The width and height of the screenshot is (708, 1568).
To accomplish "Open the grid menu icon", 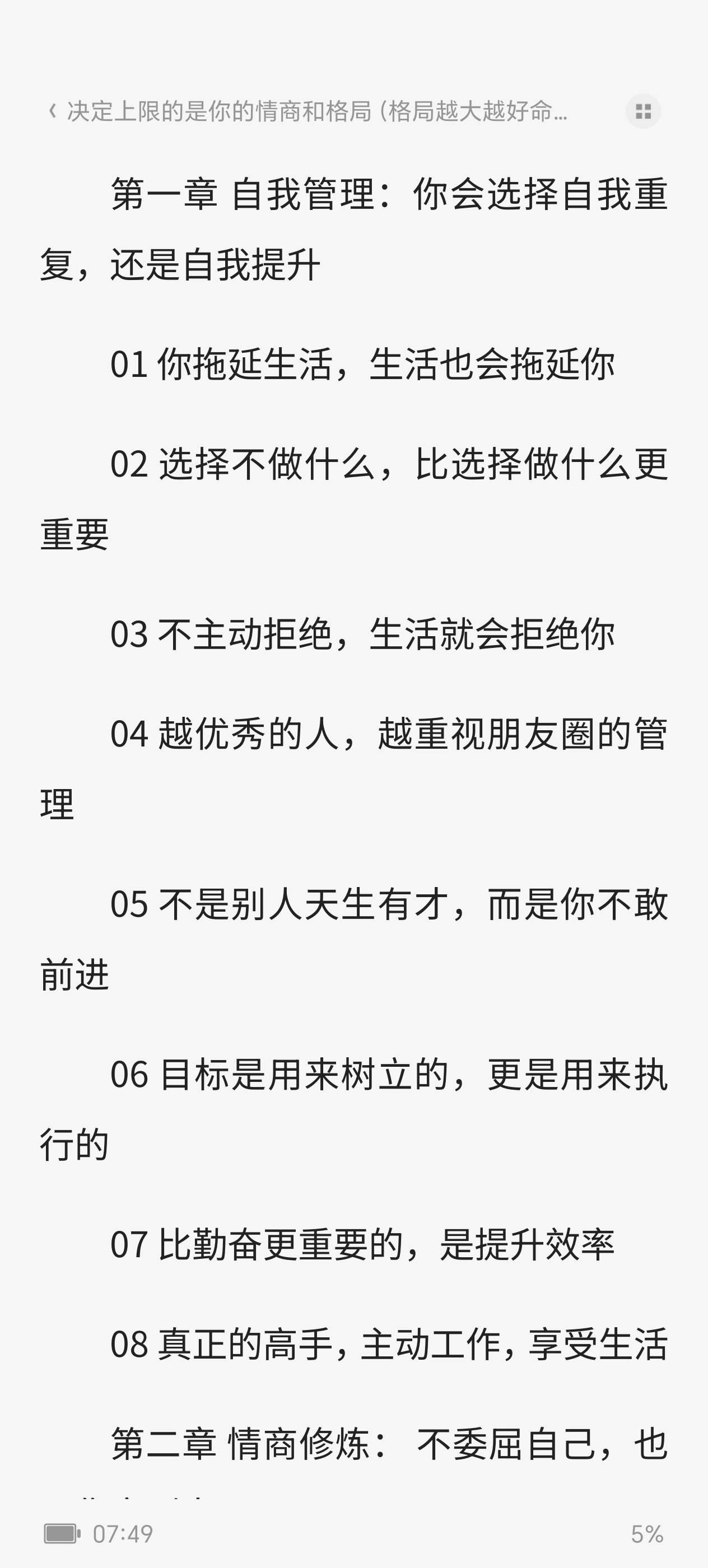I will click(x=643, y=111).
